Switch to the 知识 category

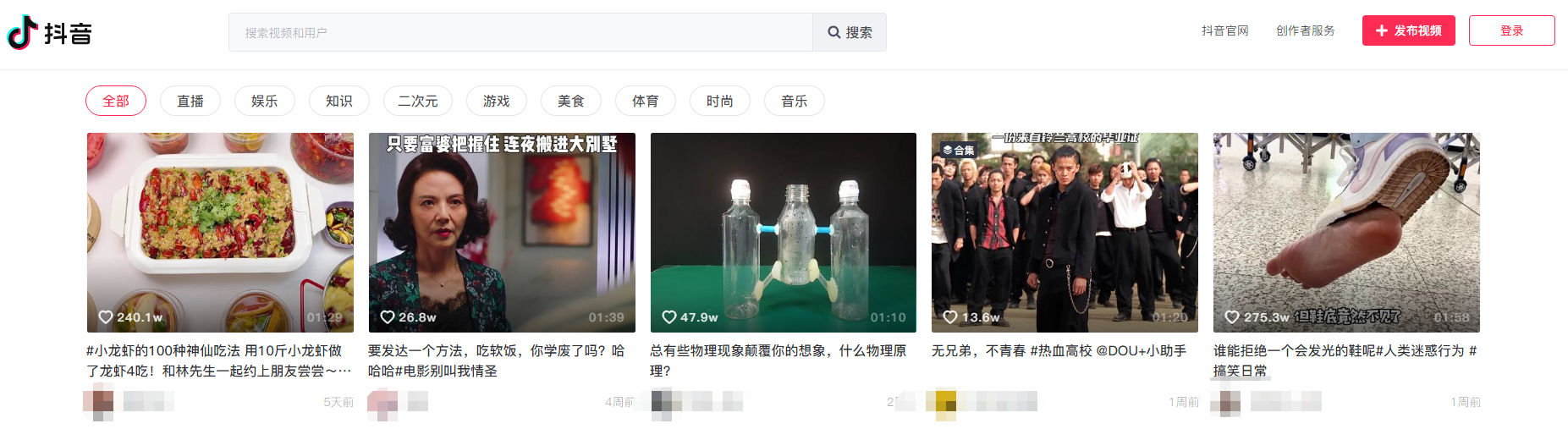pos(339,101)
